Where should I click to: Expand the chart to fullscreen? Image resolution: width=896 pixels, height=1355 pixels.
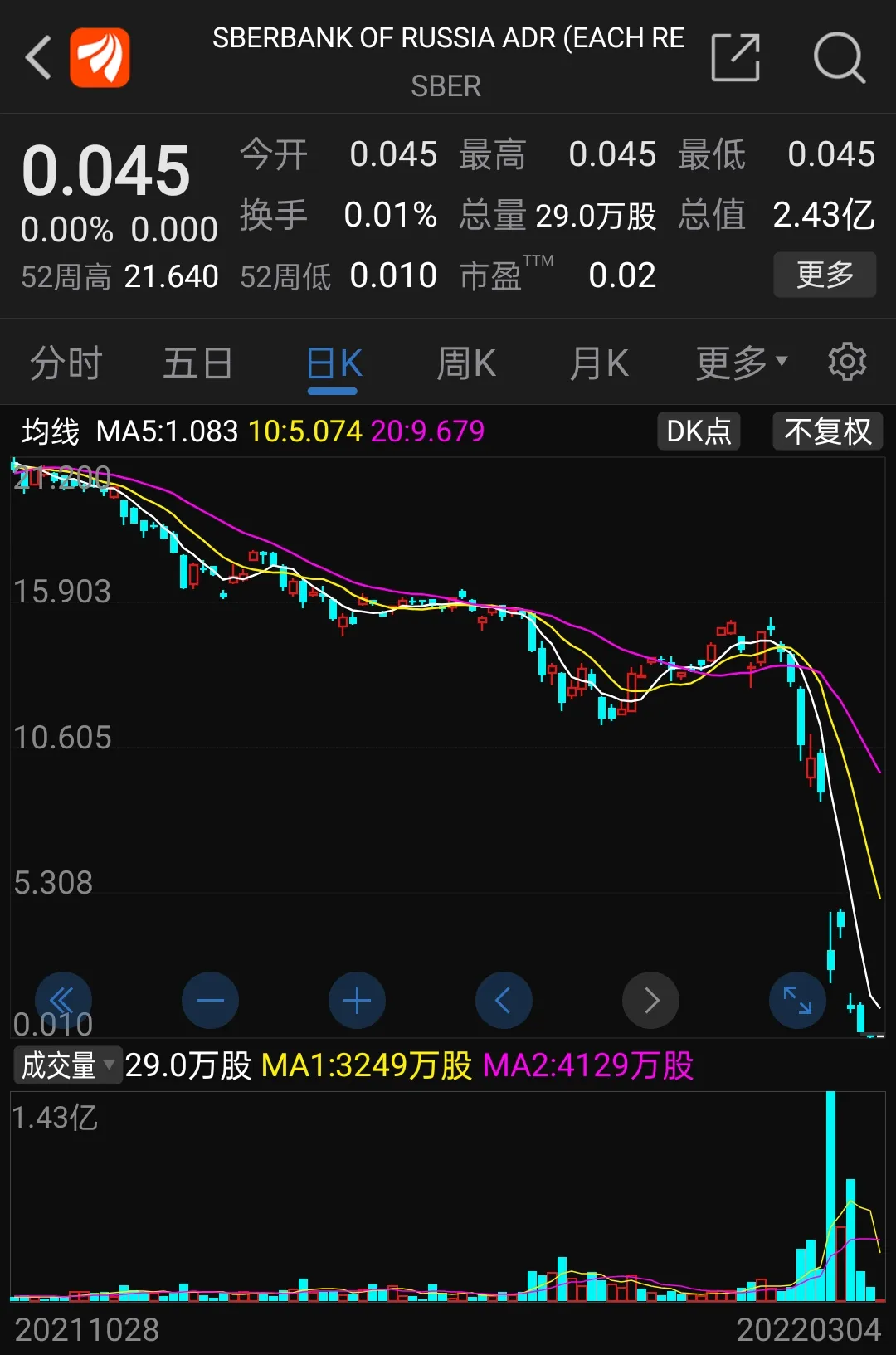pyautogui.click(x=797, y=1000)
